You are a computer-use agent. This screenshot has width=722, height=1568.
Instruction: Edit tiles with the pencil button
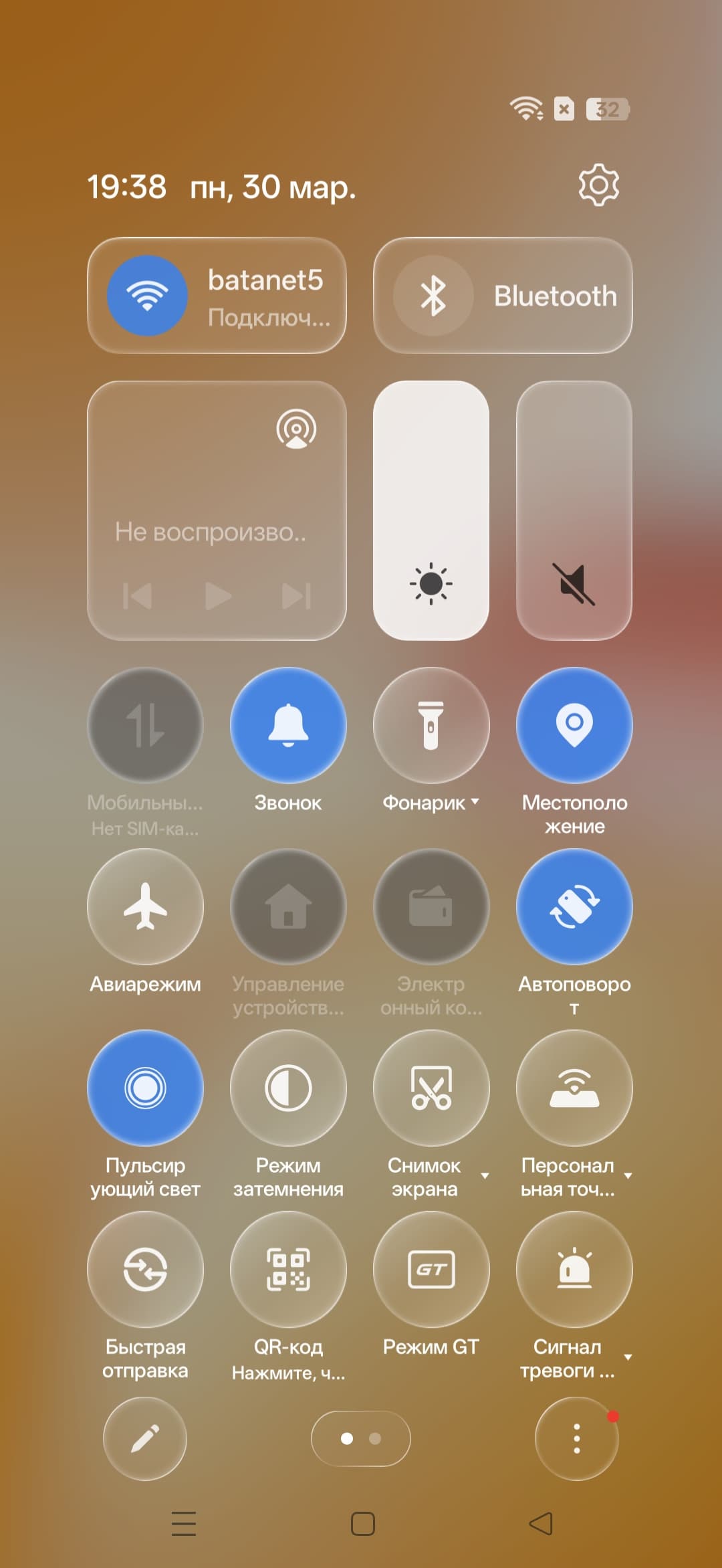pyautogui.click(x=145, y=1438)
